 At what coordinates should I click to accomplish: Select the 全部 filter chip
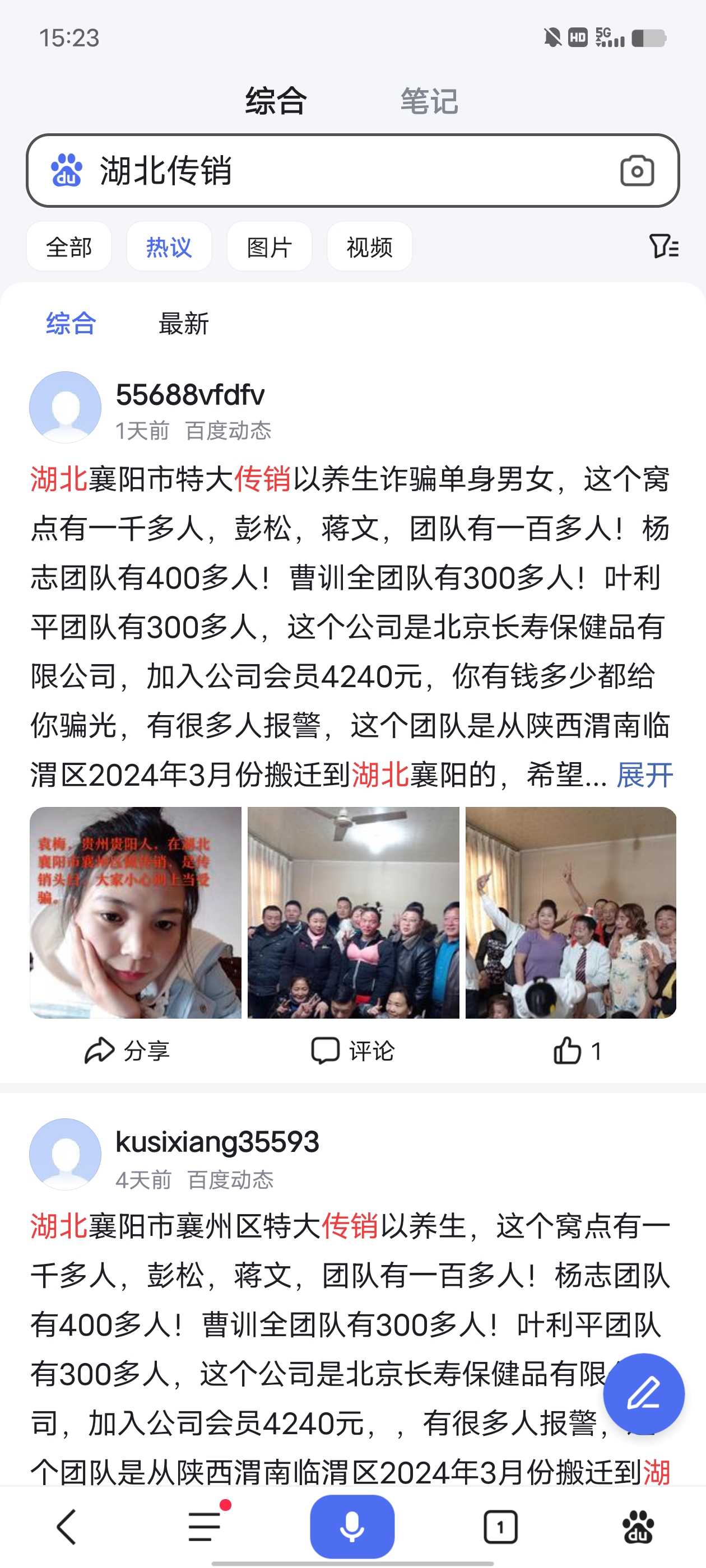[69, 247]
